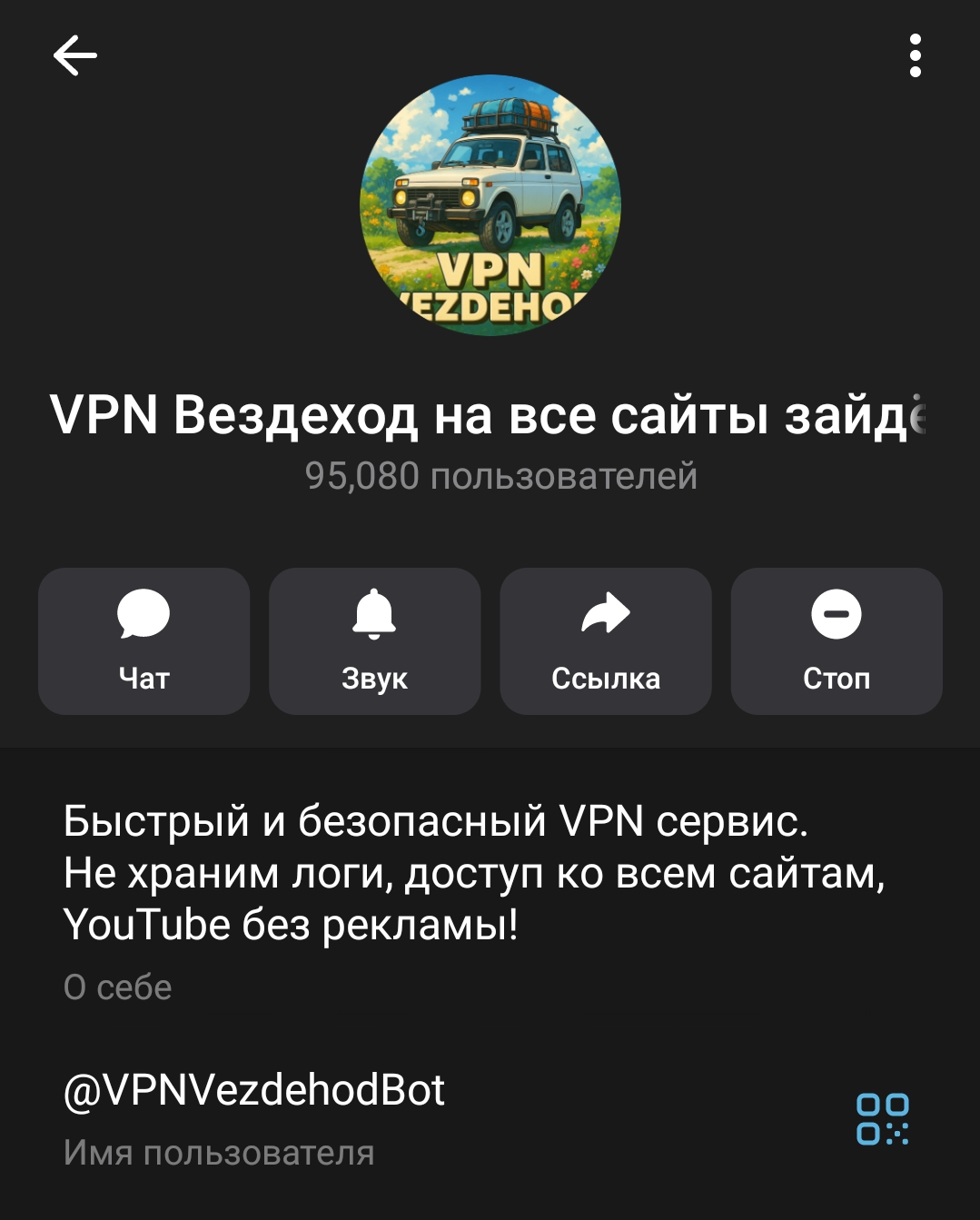
Task: Open the QR code icon
Action: tap(882, 1119)
